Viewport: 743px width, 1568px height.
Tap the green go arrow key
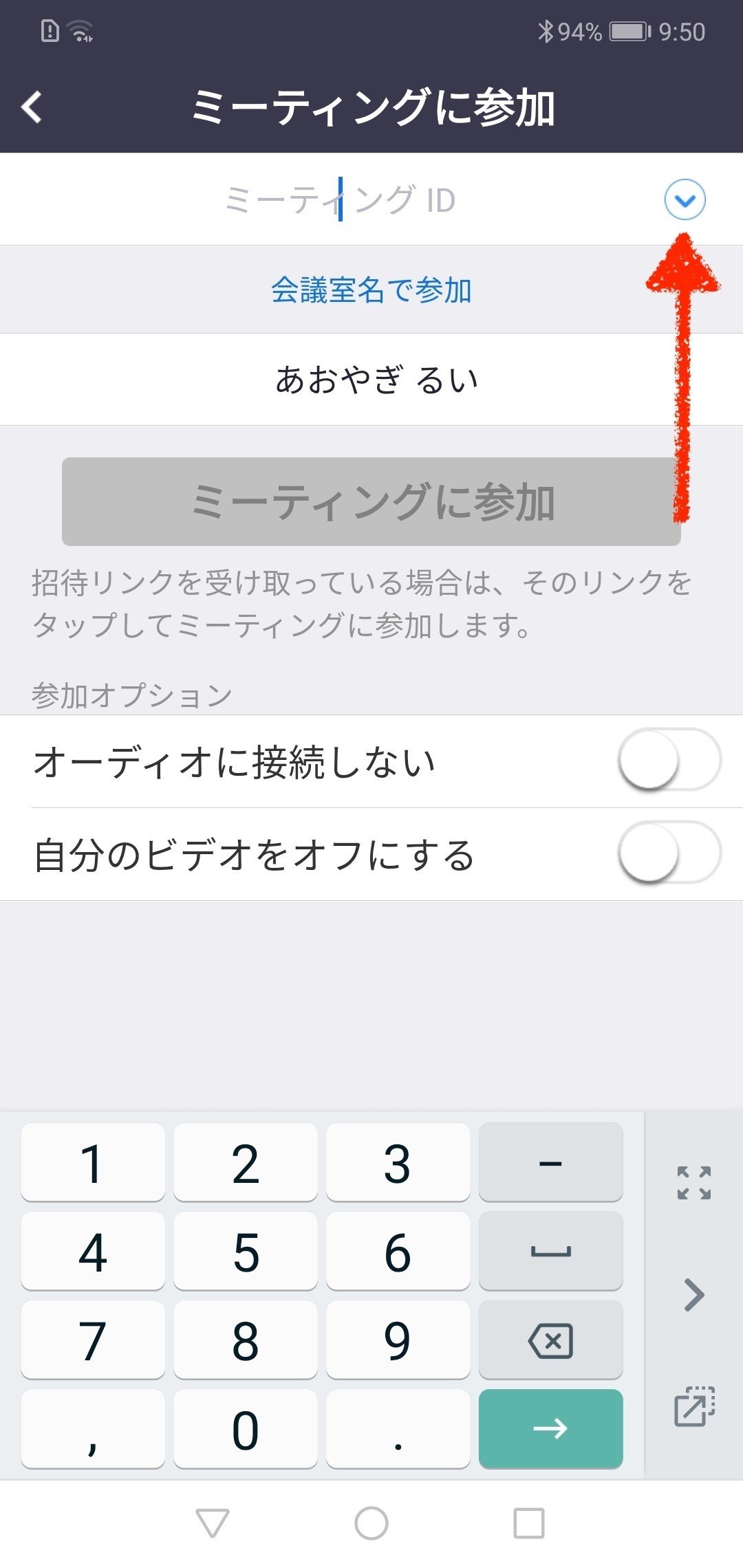[551, 1429]
